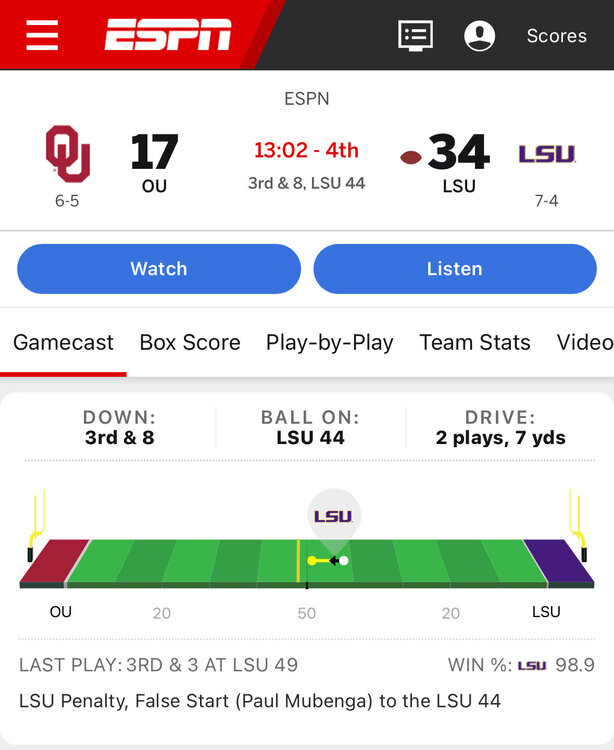The height and width of the screenshot is (750, 614).
Task: Select the Gamecast tab
Action: 63,343
